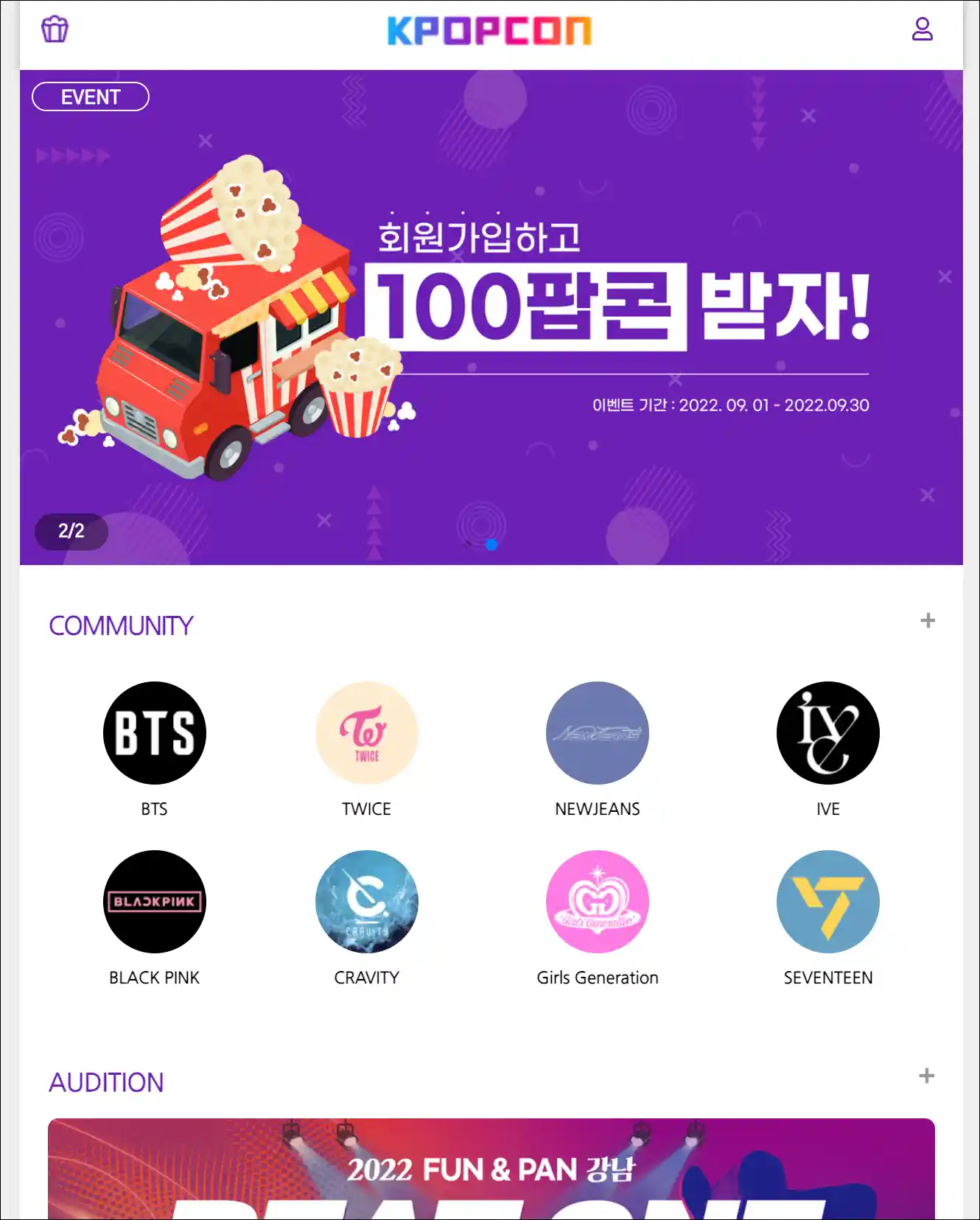Open the NEWJEANS community
Screen dimensions: 980x1220
click(597, 733)
